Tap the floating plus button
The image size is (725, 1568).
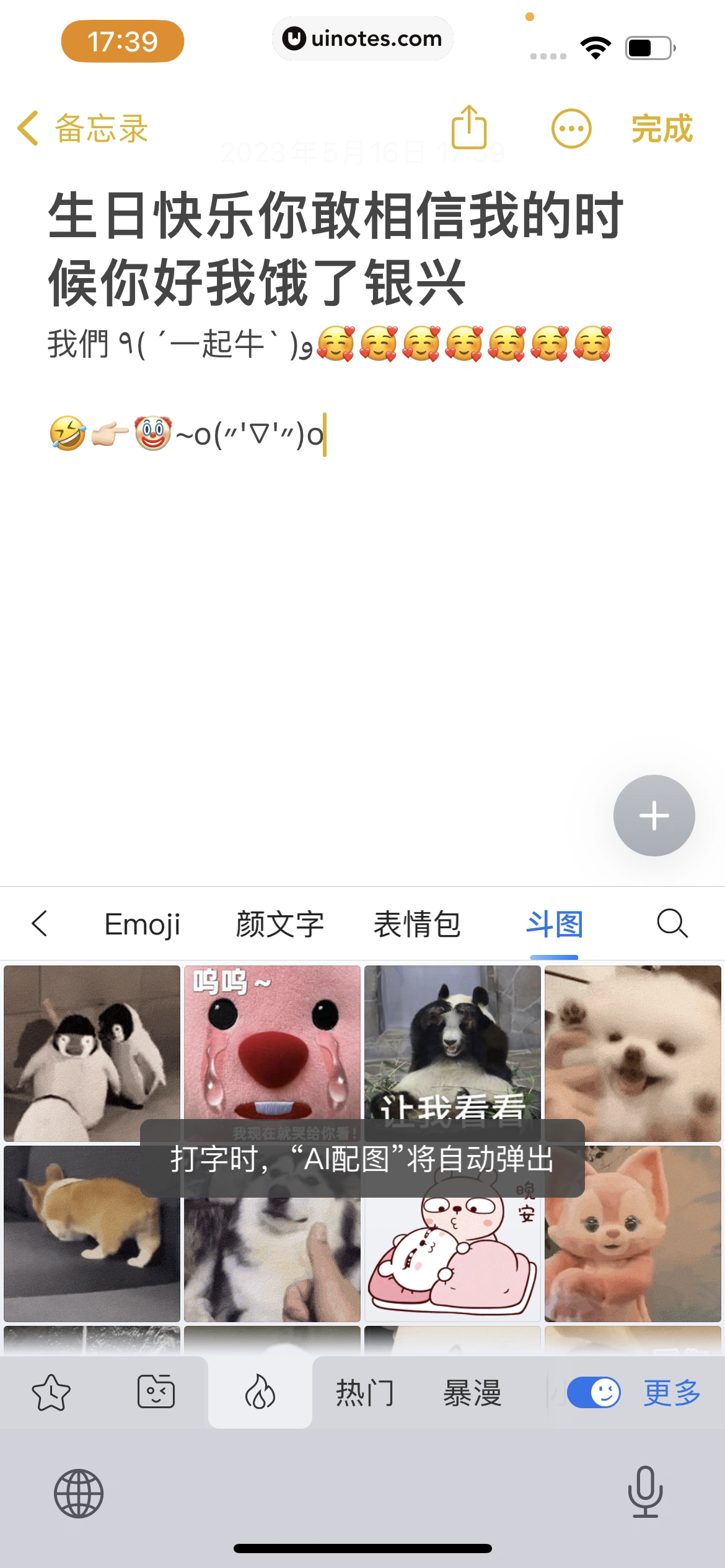click(654, 815)
